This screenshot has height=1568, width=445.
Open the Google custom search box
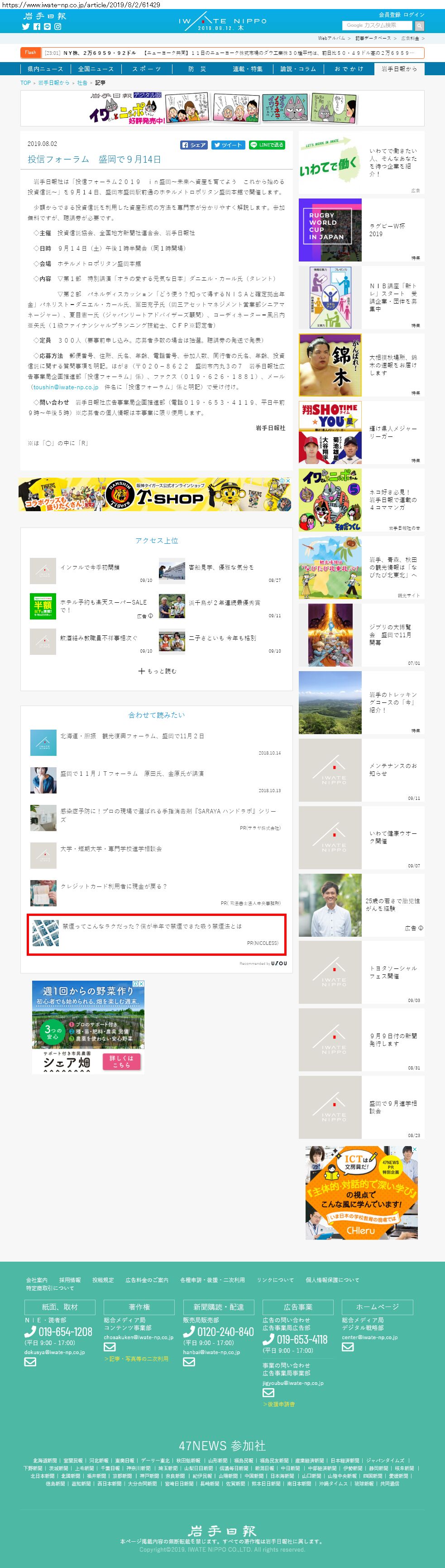378,25
